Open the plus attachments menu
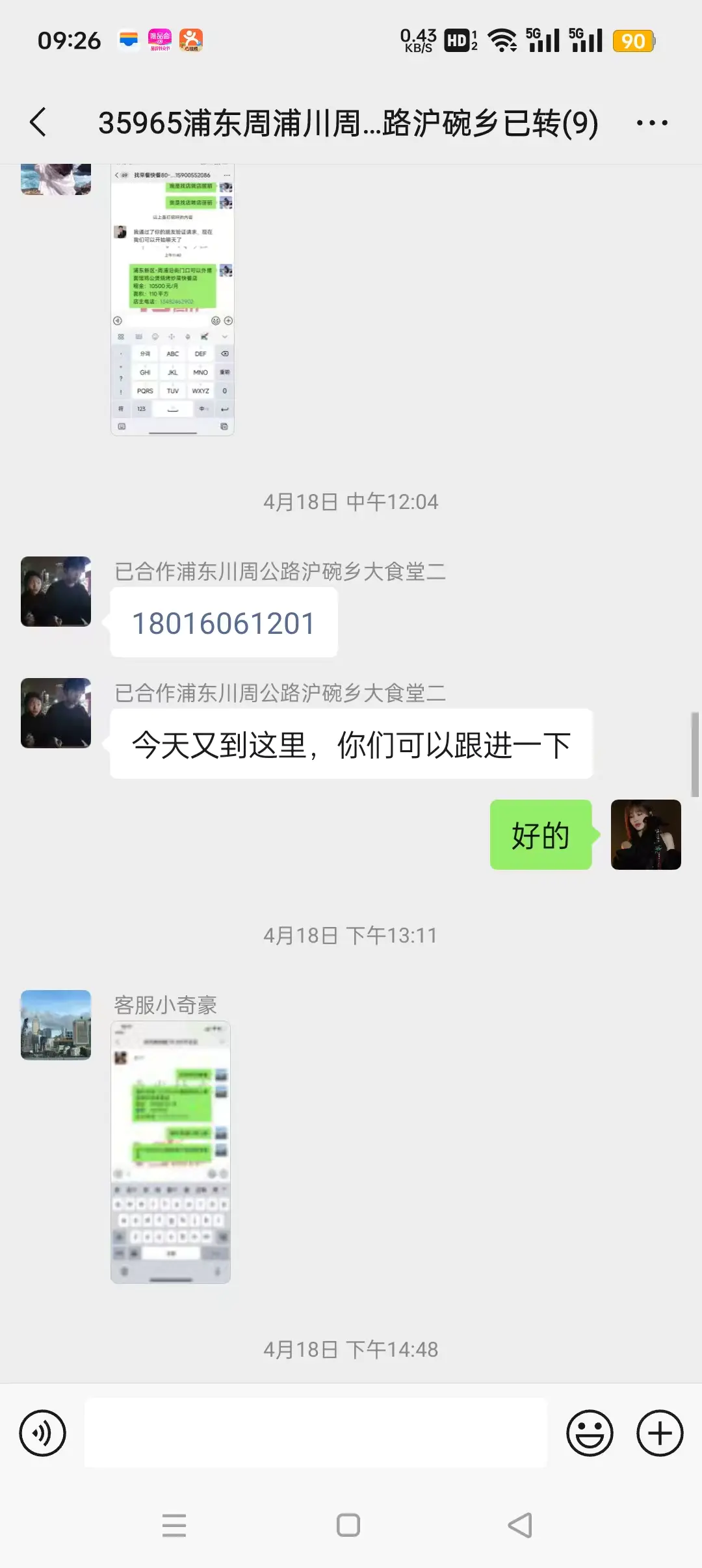This screenshot has width=702, height=1568. click(660, 1433)
